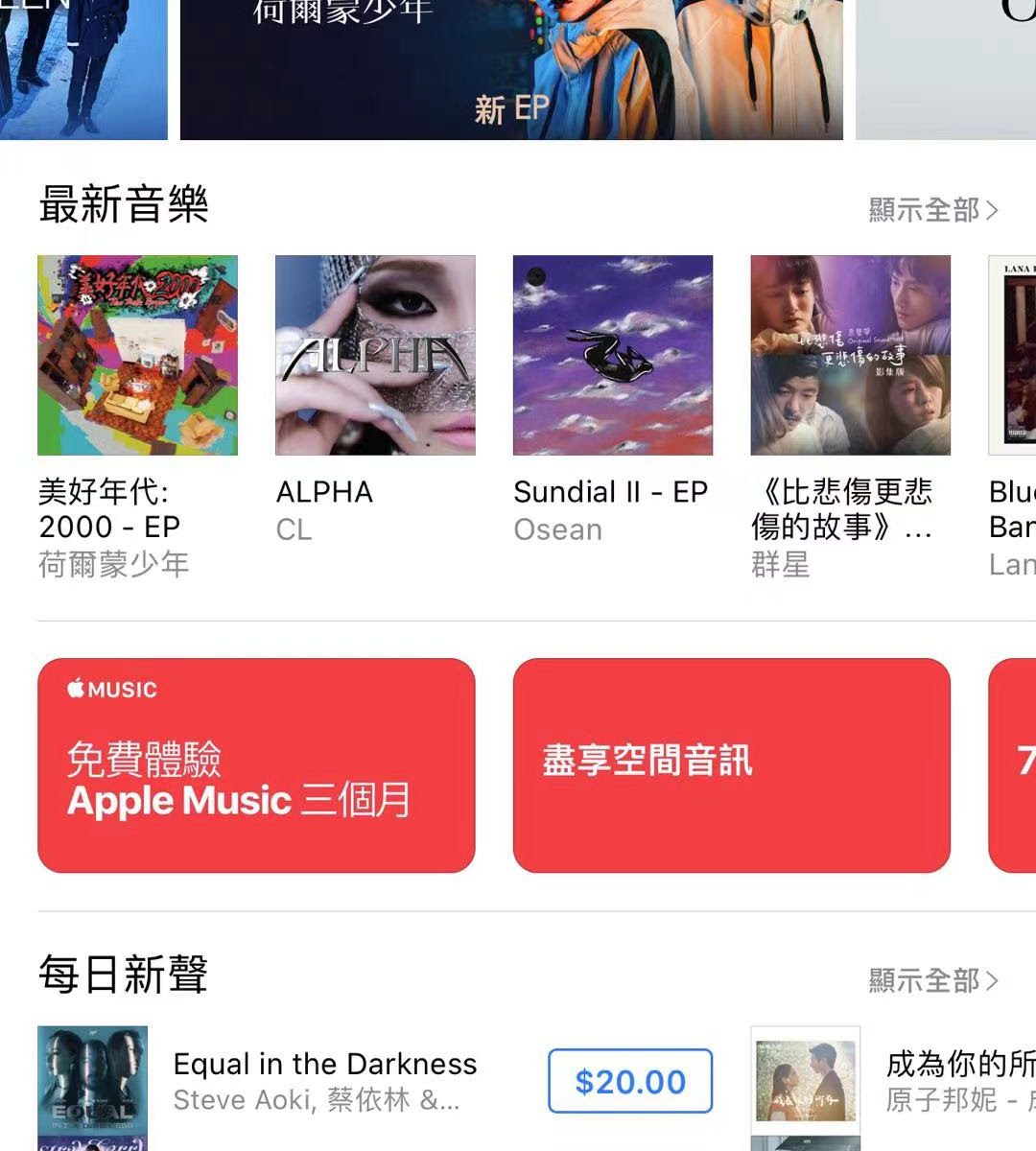Open the song Equal in the Darkness
The width and height of the screenshot is (1036, 1151).
point(324,1065)
